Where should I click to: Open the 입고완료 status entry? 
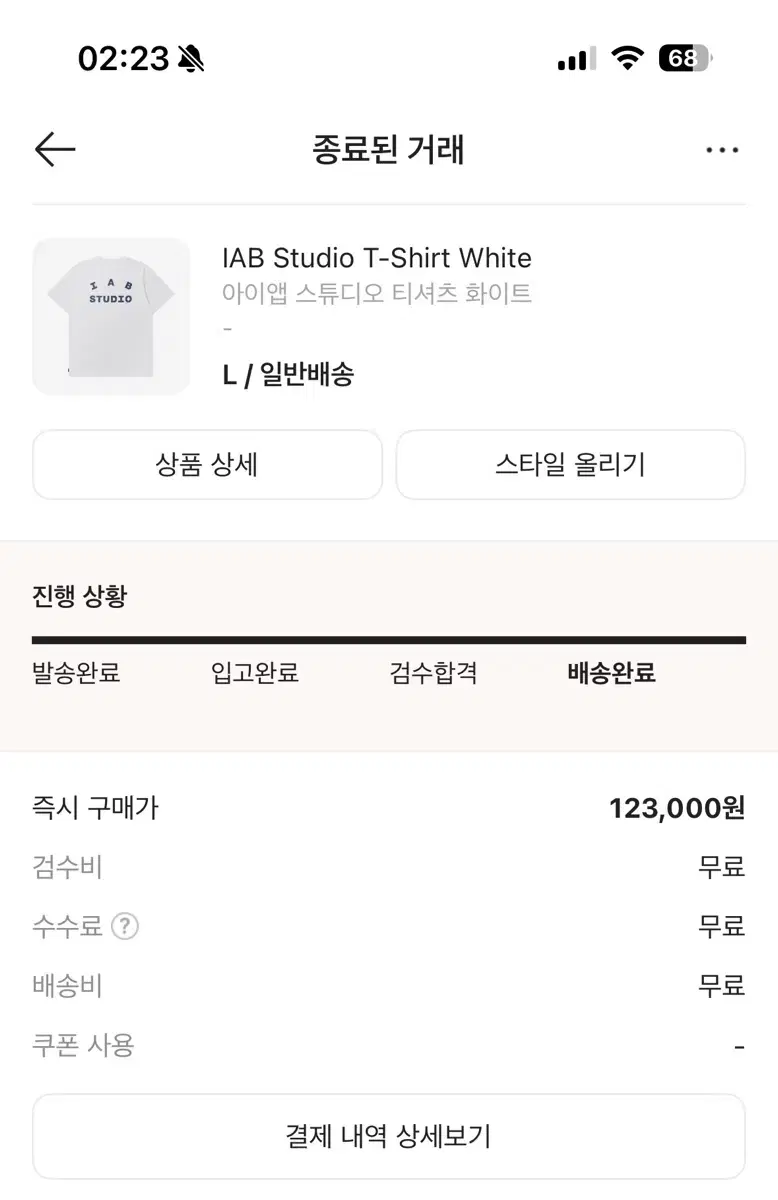click(x=254, y=674)
